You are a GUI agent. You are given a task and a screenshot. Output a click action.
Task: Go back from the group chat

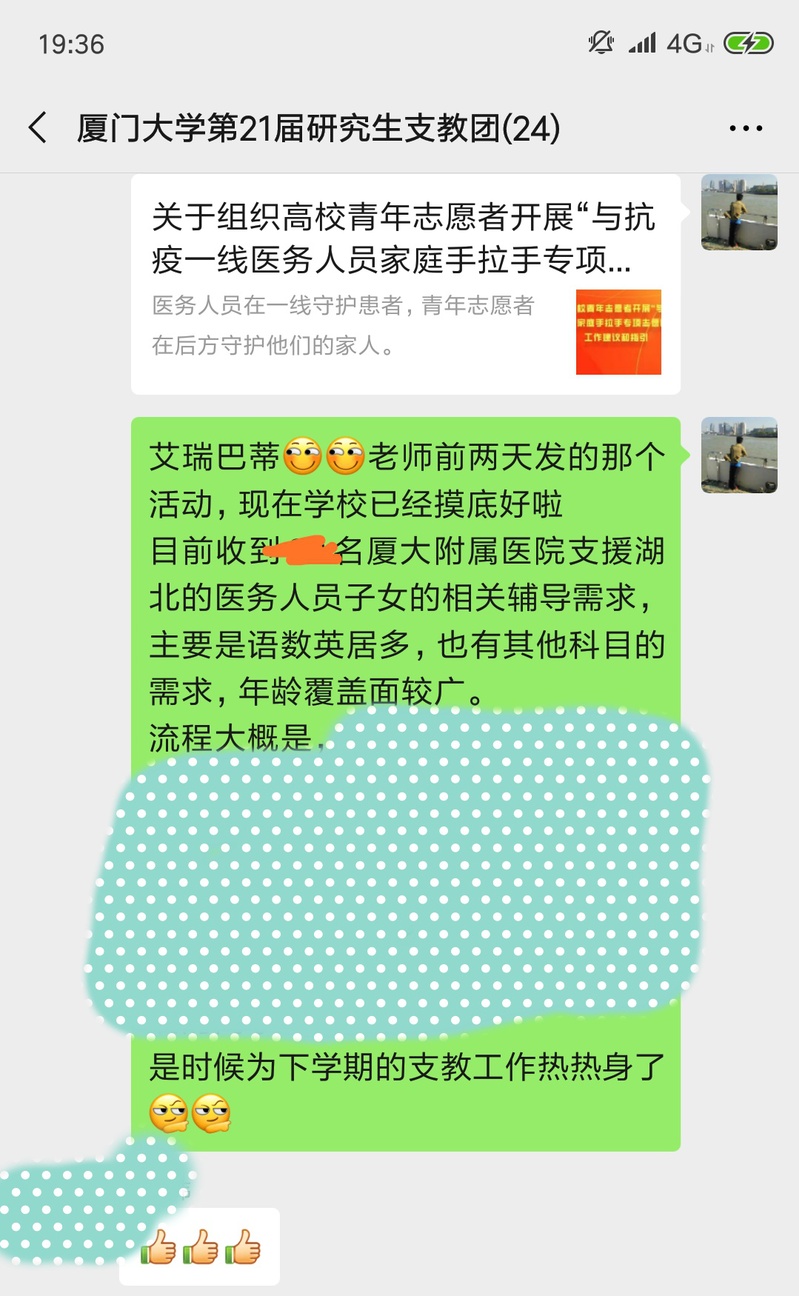(38, 128)
